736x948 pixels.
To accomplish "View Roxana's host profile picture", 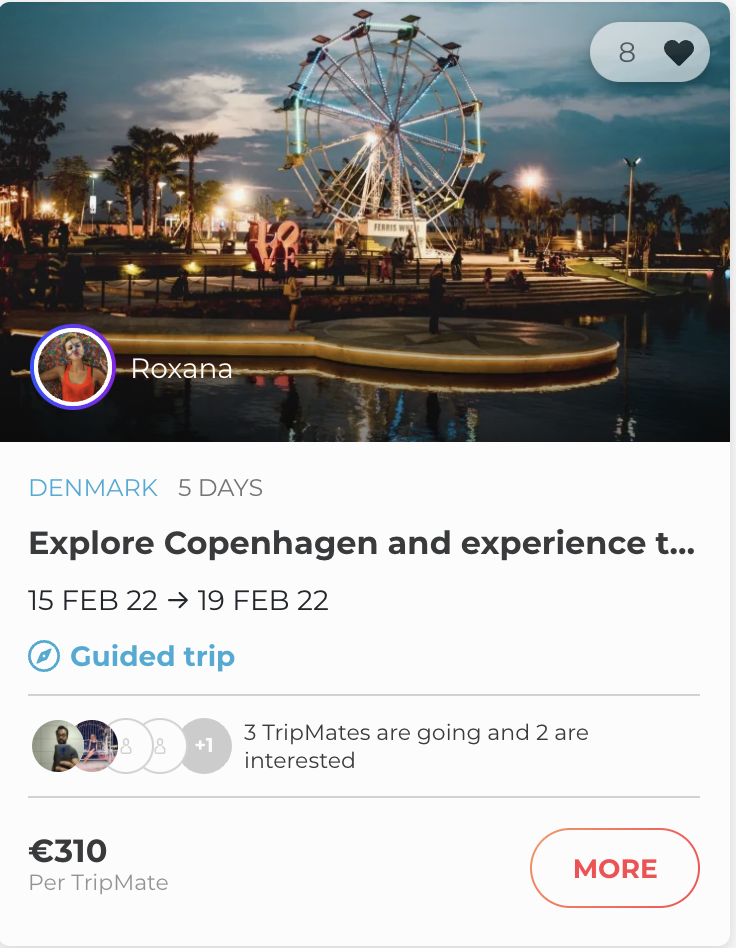I will [x=74, y=368].
